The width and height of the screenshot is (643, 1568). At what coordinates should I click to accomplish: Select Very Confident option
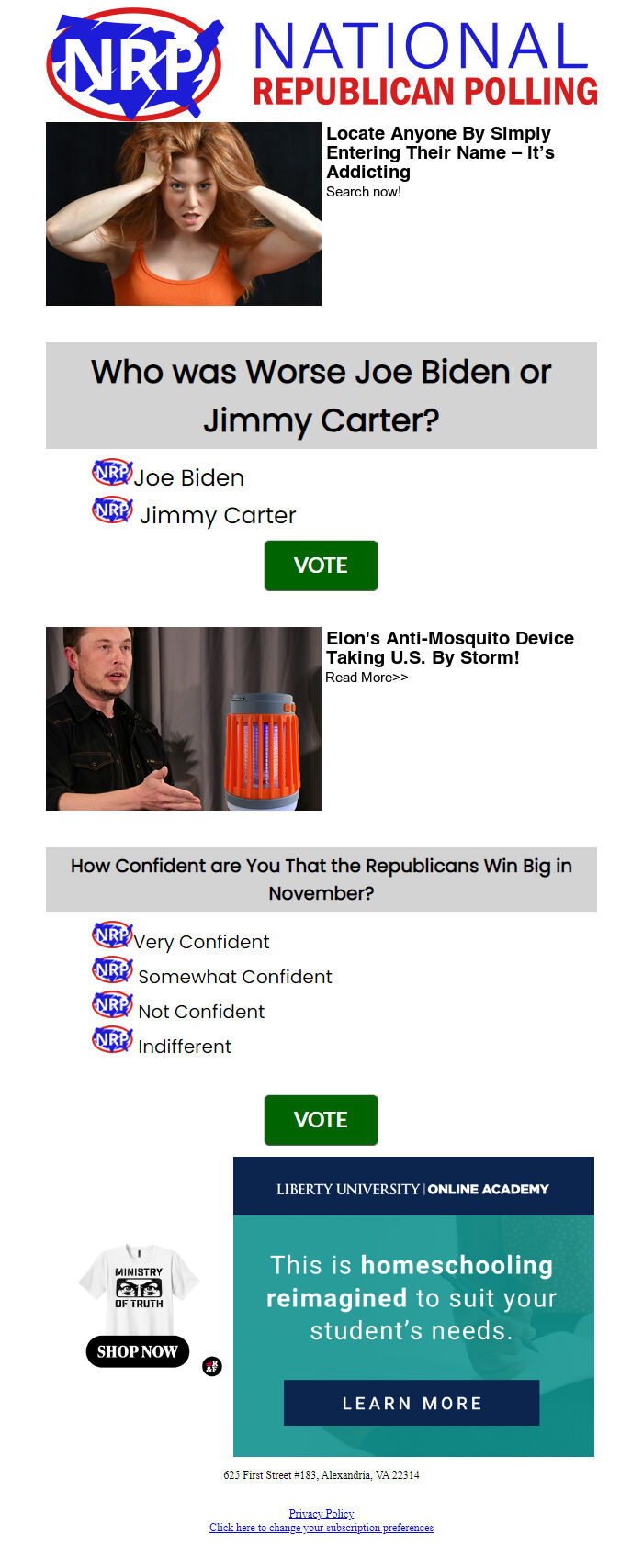[200, 942]
